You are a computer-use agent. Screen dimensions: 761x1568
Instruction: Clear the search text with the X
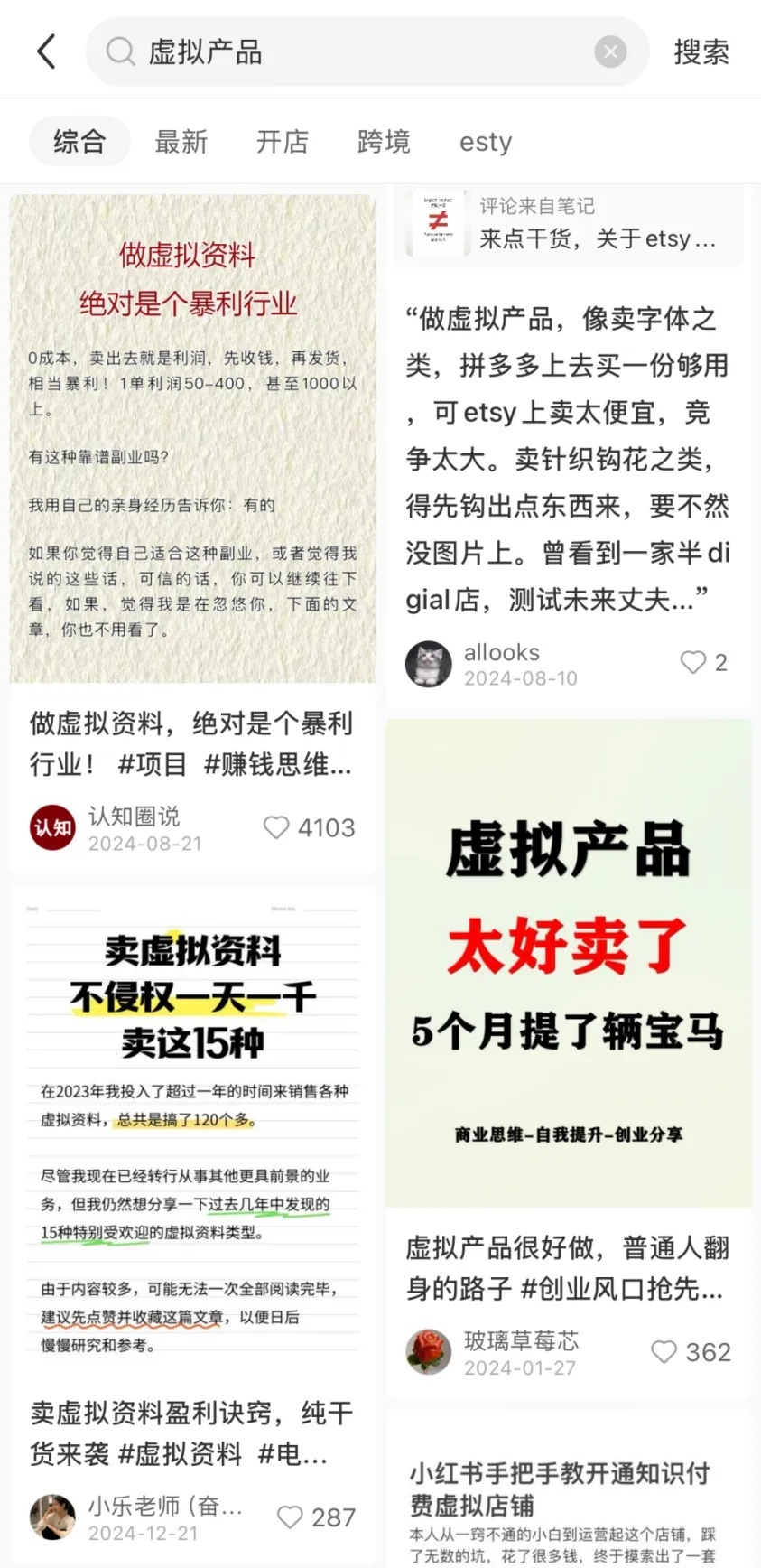tap(610, 51)
